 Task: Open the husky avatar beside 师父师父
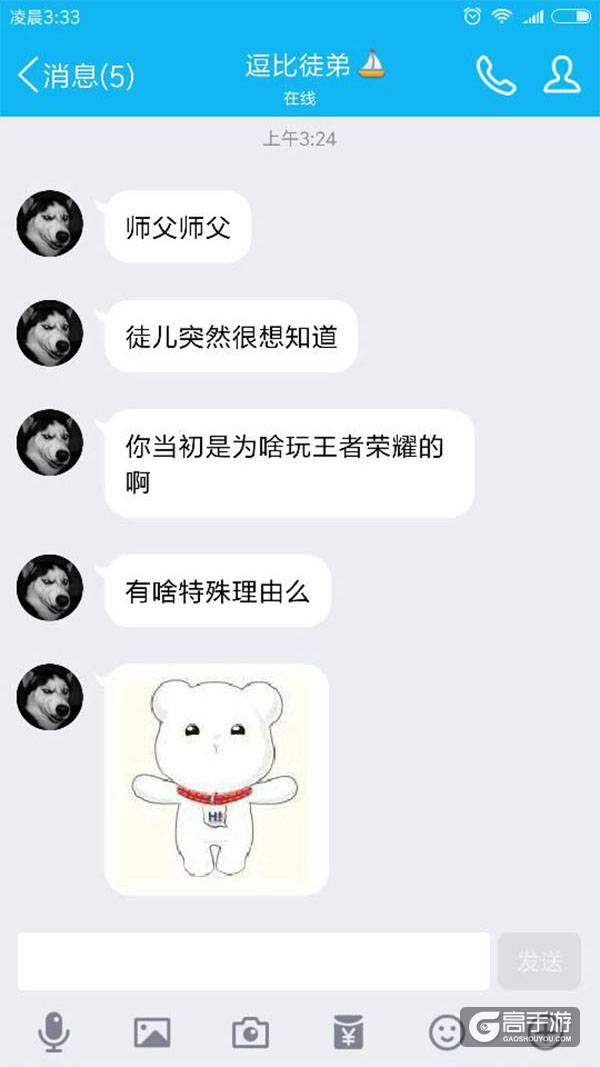tap(50, 223)
